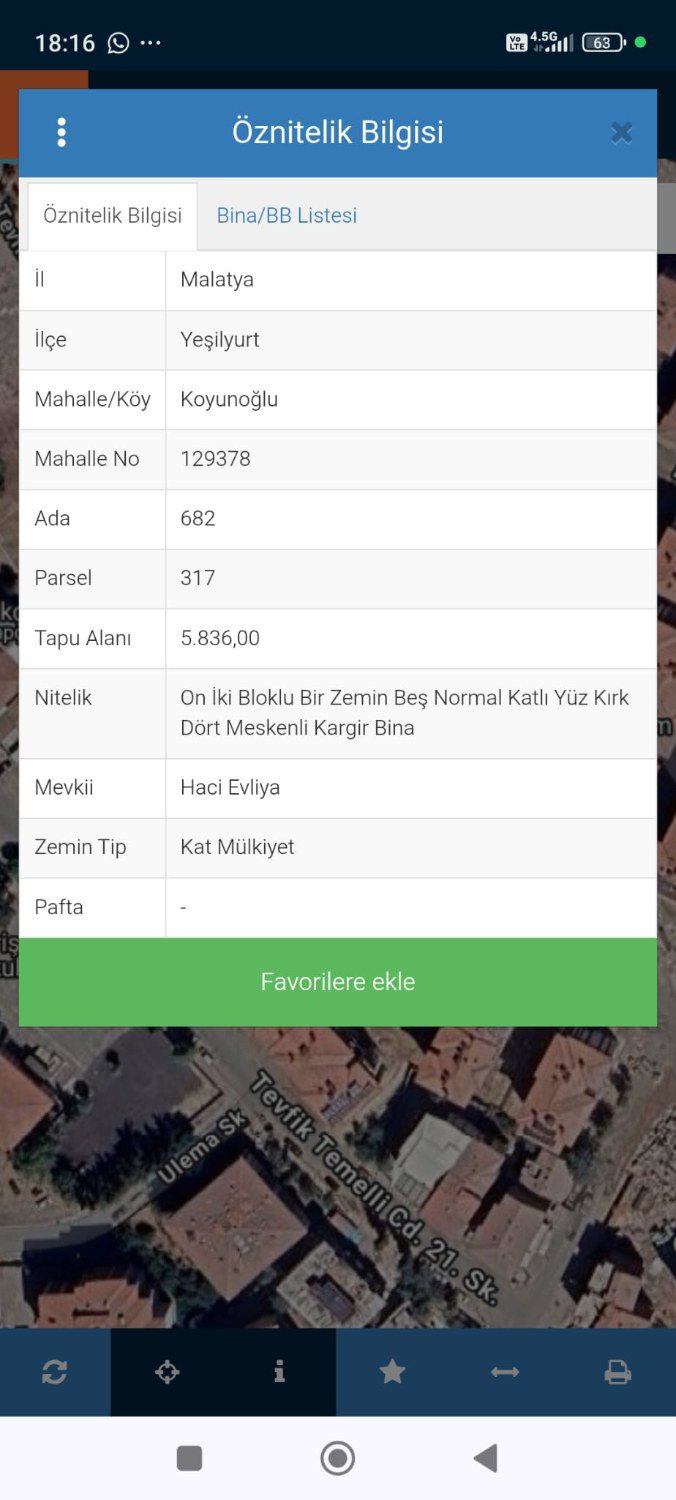Tap the Favorilere ekle button
676x1500 pixels.
338,982
